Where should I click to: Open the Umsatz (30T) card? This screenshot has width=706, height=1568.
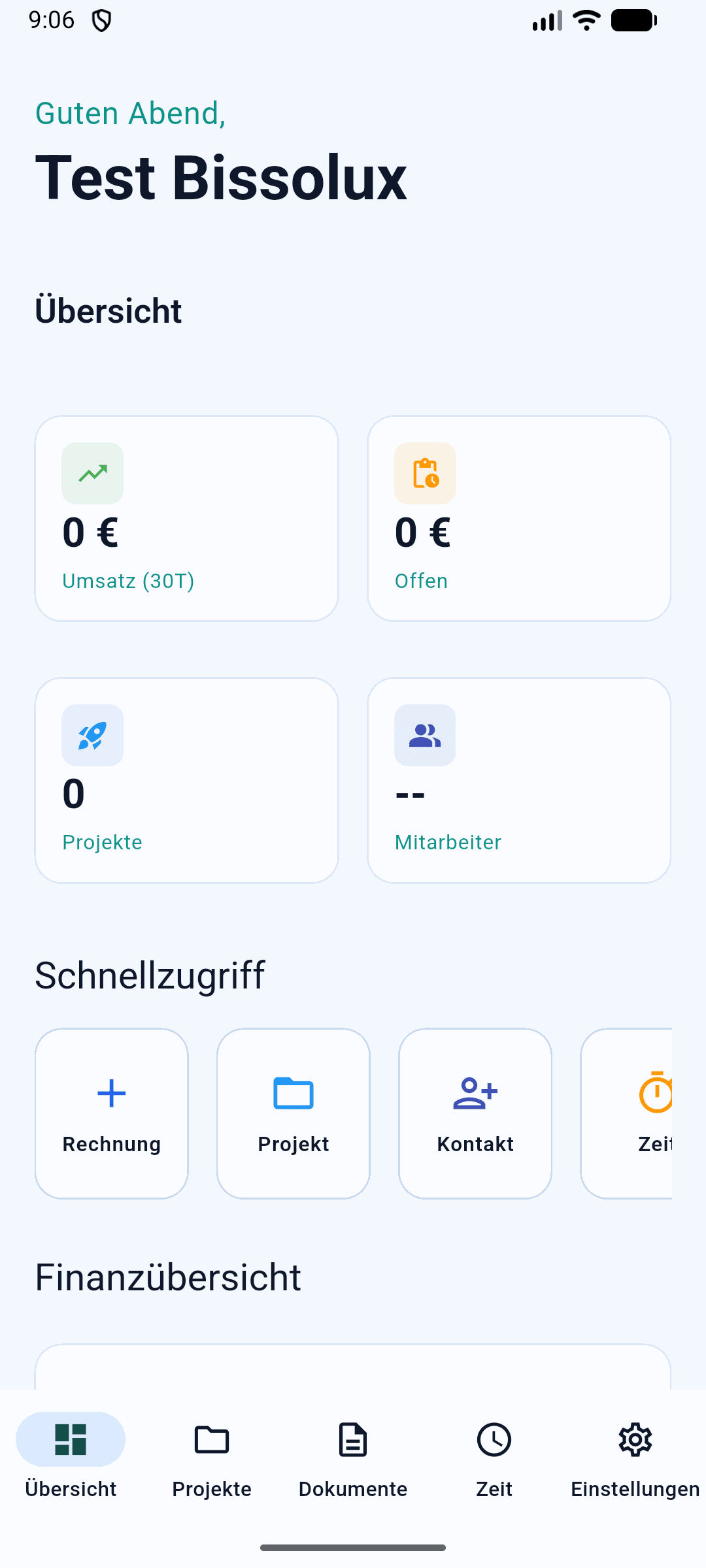point(186,516)
